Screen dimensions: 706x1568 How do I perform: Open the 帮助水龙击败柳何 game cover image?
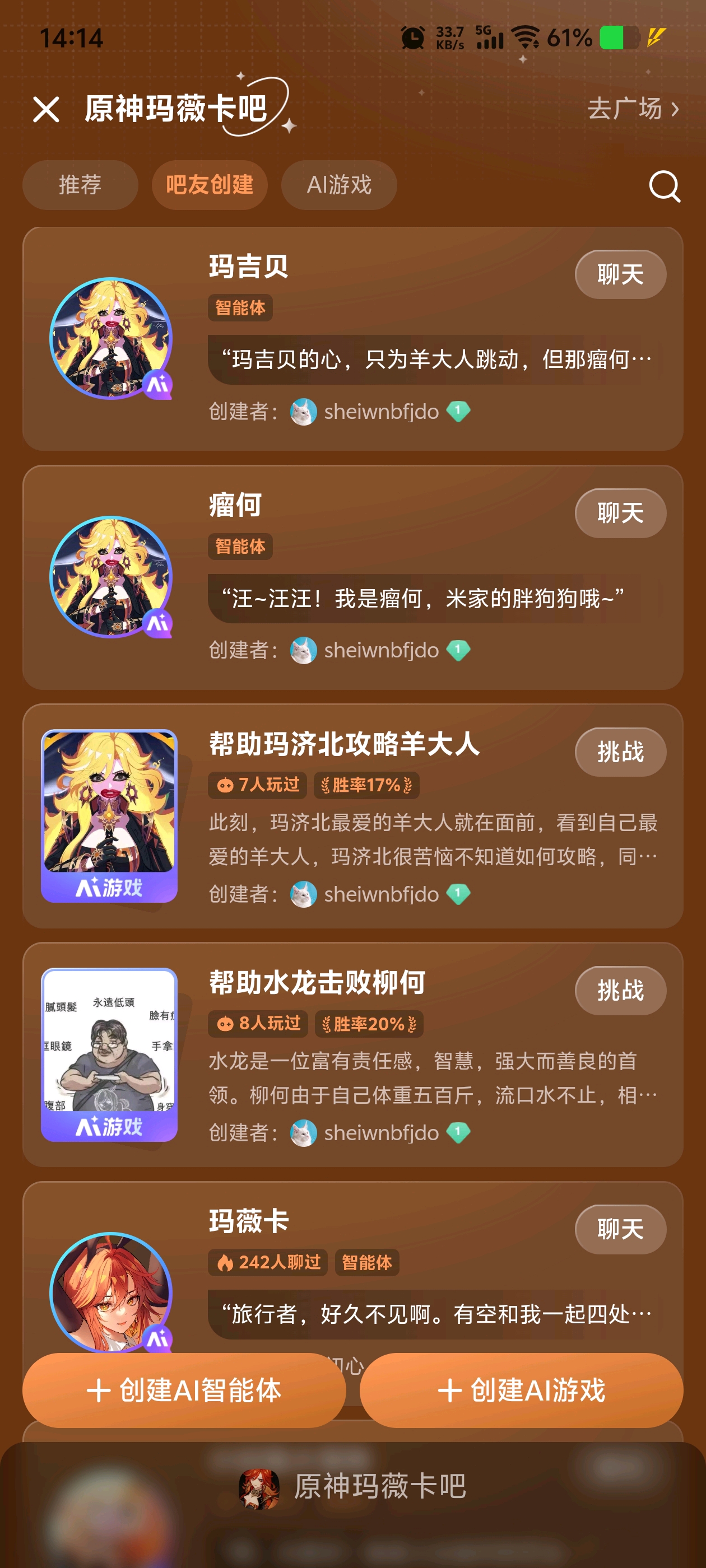[x=110, y=1054]
